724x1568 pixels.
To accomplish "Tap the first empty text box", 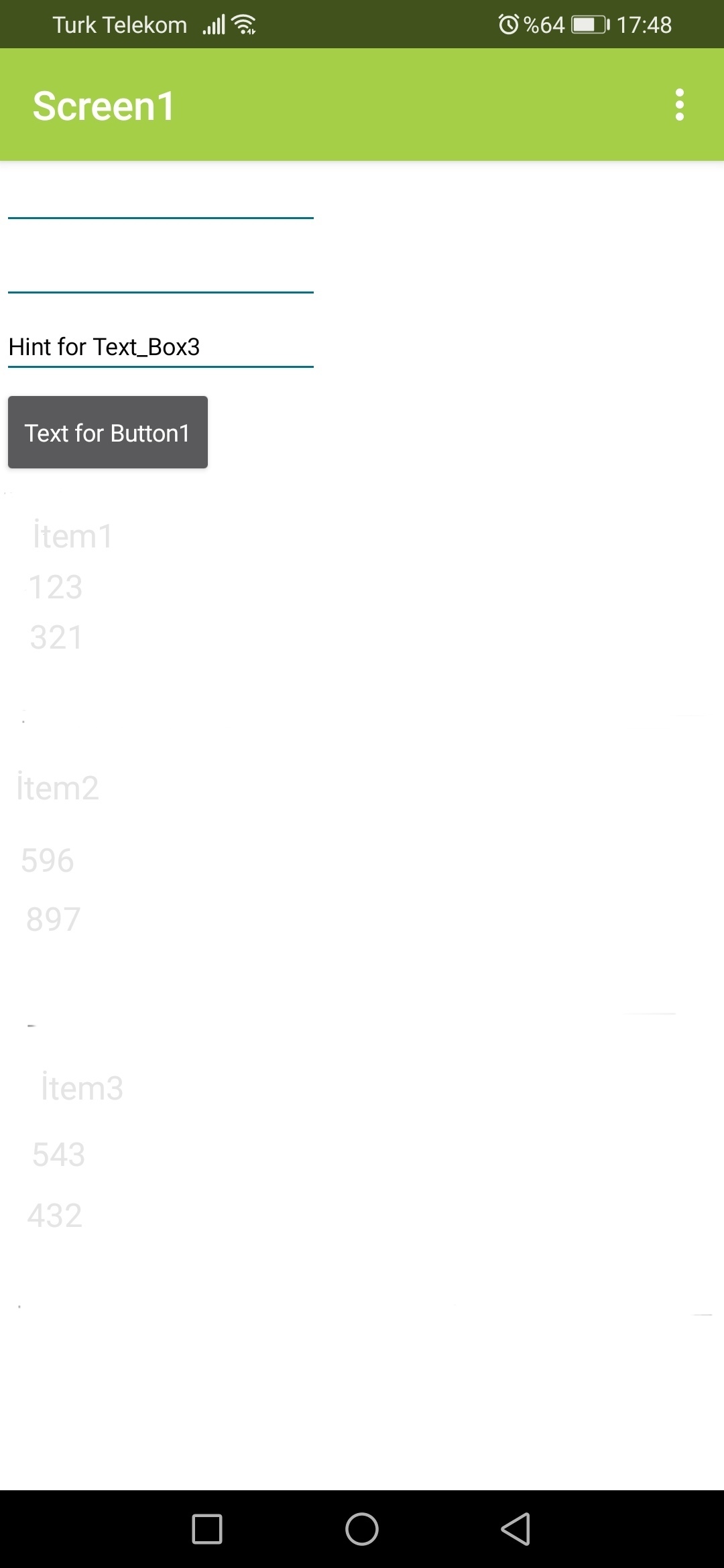I will click(x=160, y=198).
